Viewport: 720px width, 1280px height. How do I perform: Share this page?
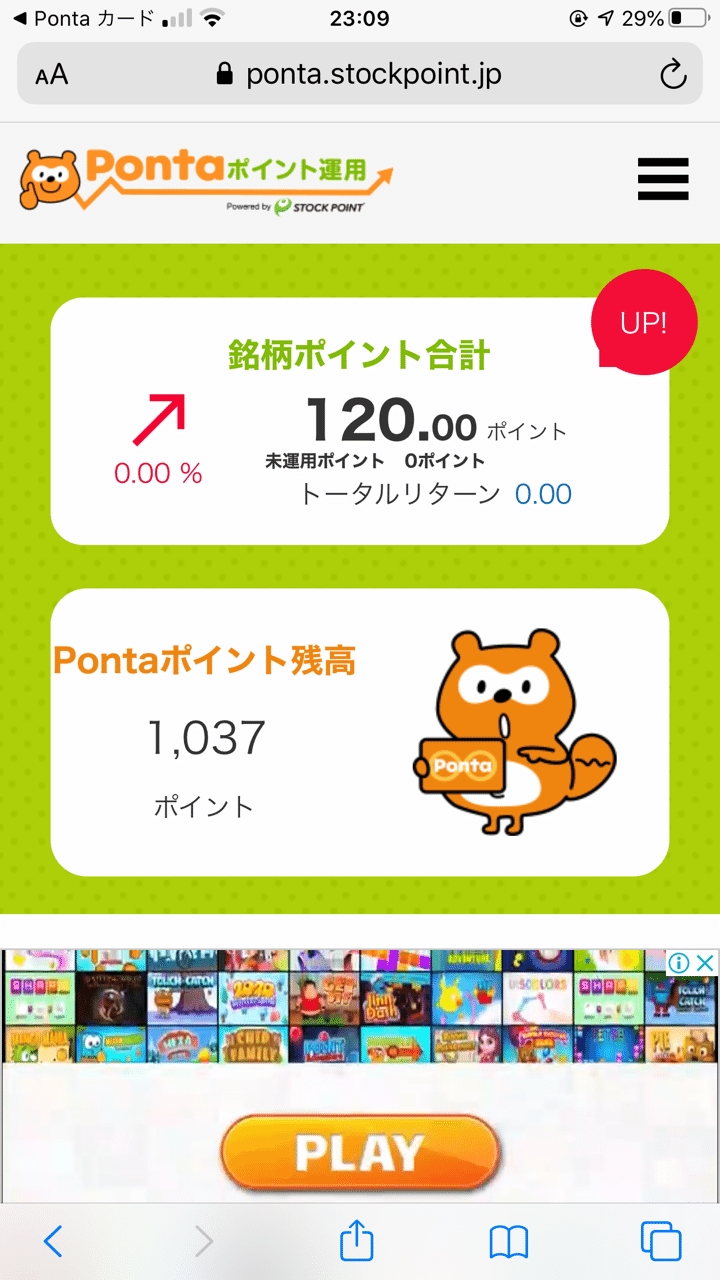357,1241
